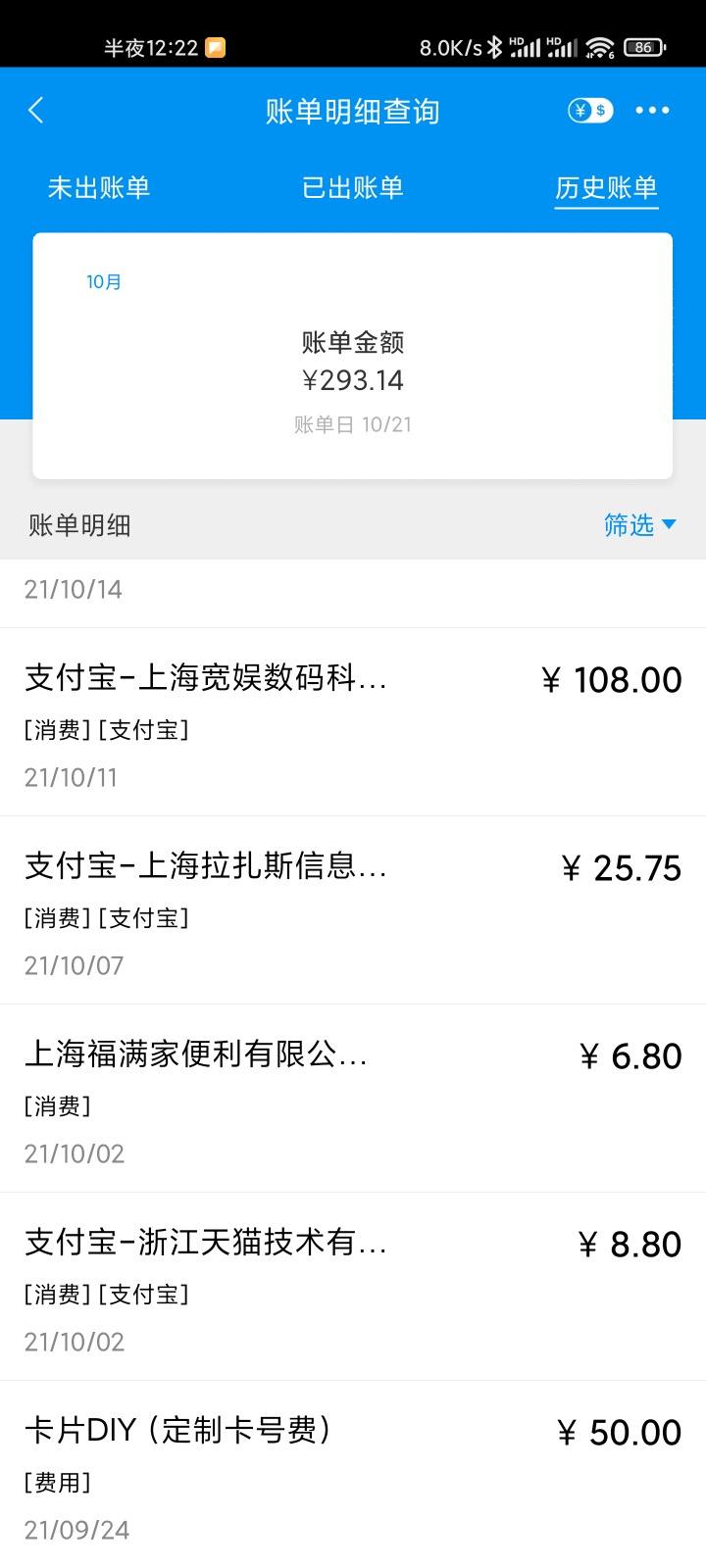Toggle the ¥/$ currency switch

click(x=590, y=111)
